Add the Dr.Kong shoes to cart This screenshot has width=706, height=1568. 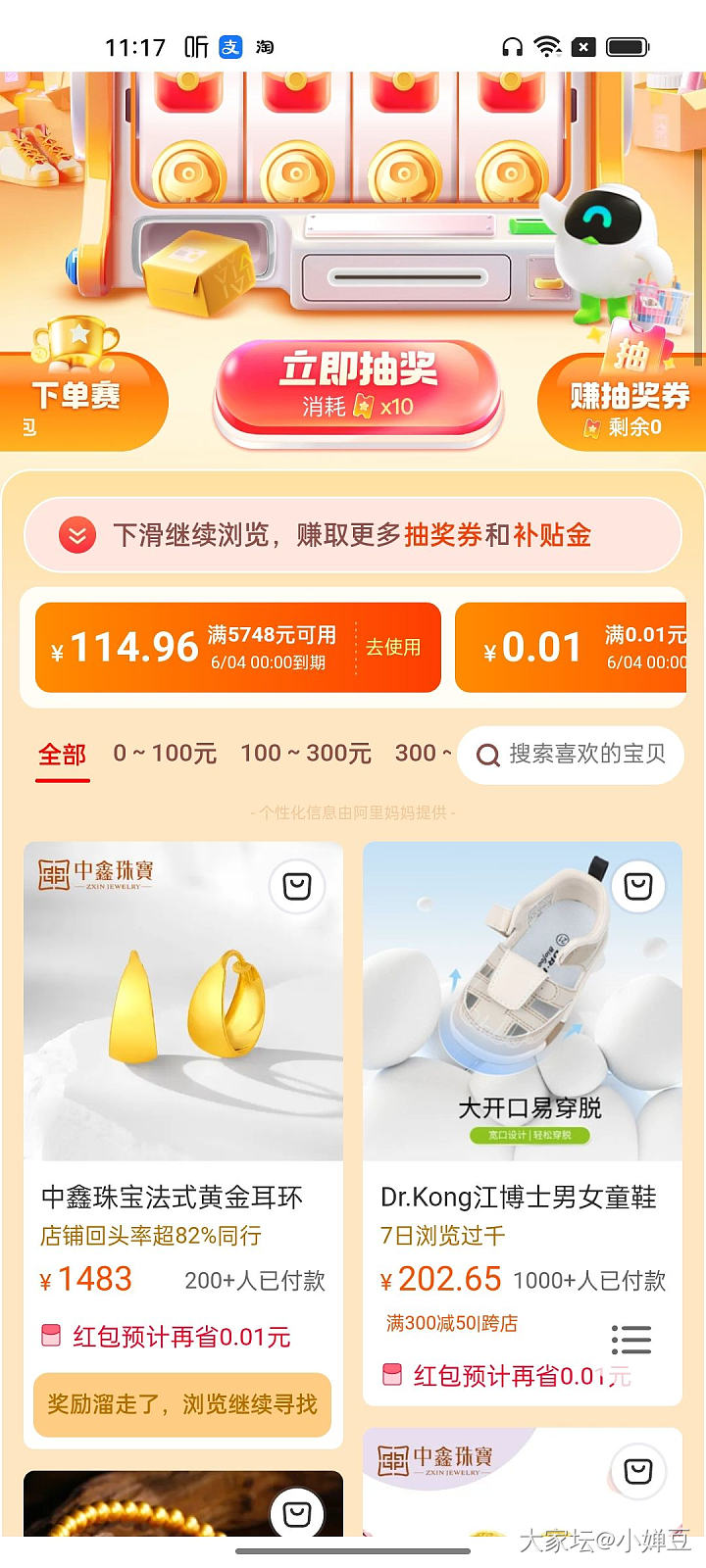point(638,887)
